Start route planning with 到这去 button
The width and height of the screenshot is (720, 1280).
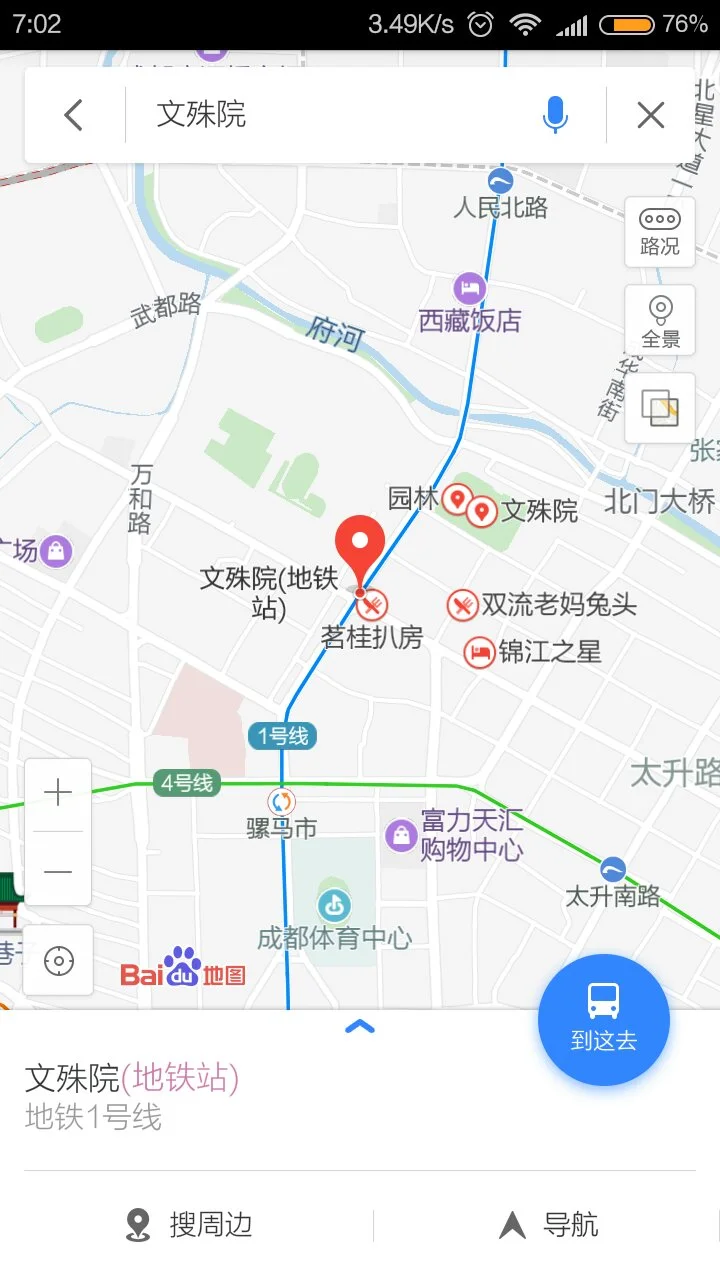pos(603,1018)
